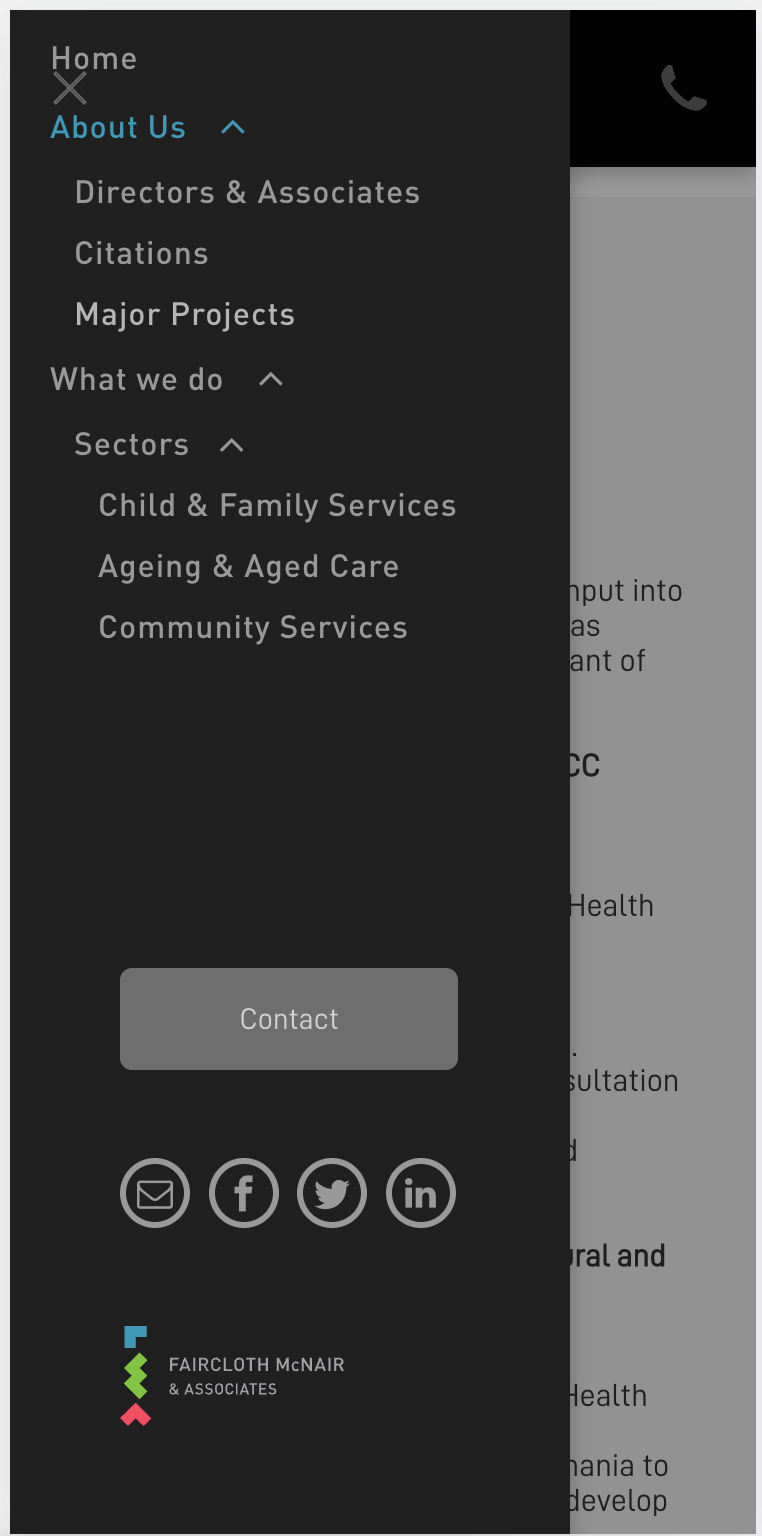This screenshot has height=1536, width=762.
Task: Open the Citations page
Action: click(x=141, y=253)
